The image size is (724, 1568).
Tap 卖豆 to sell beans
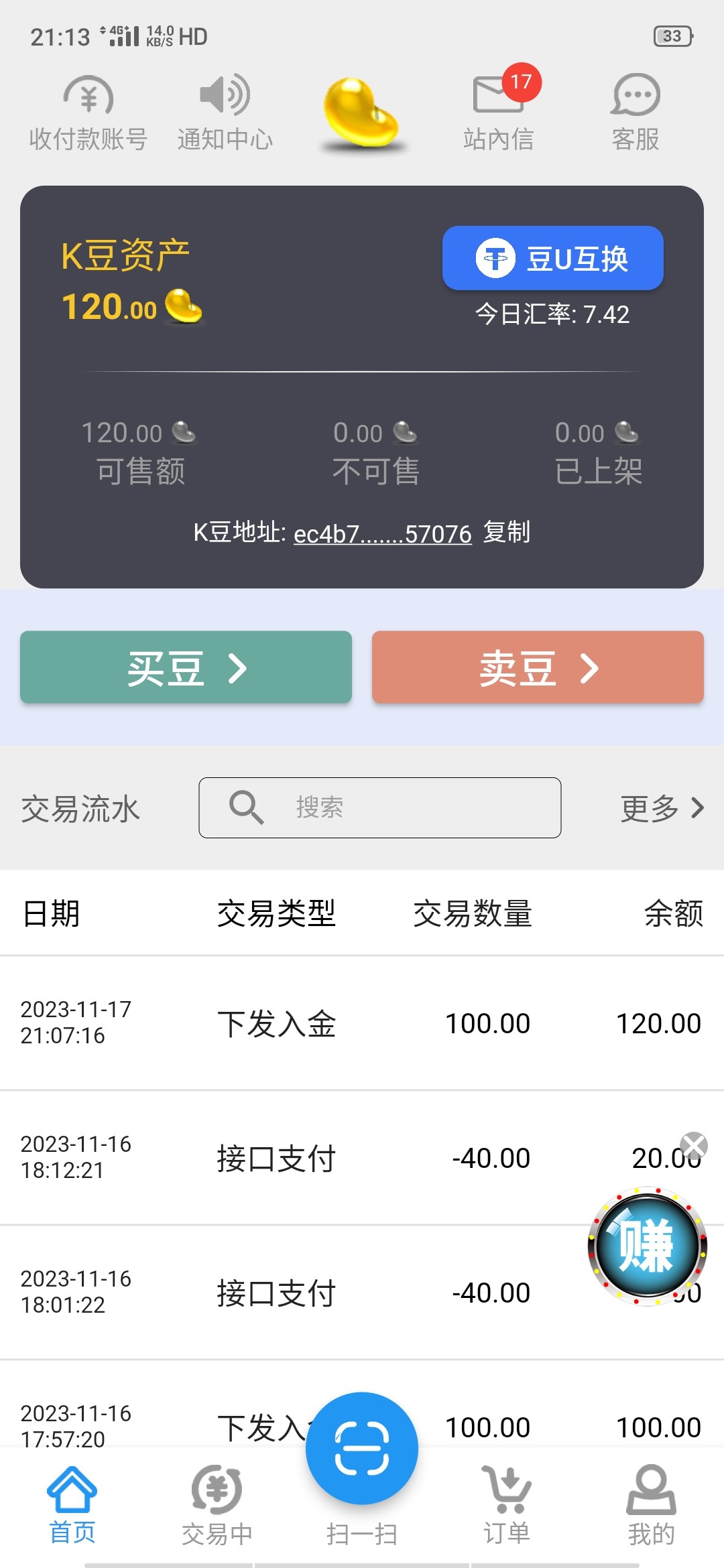[x=538, y=667]
